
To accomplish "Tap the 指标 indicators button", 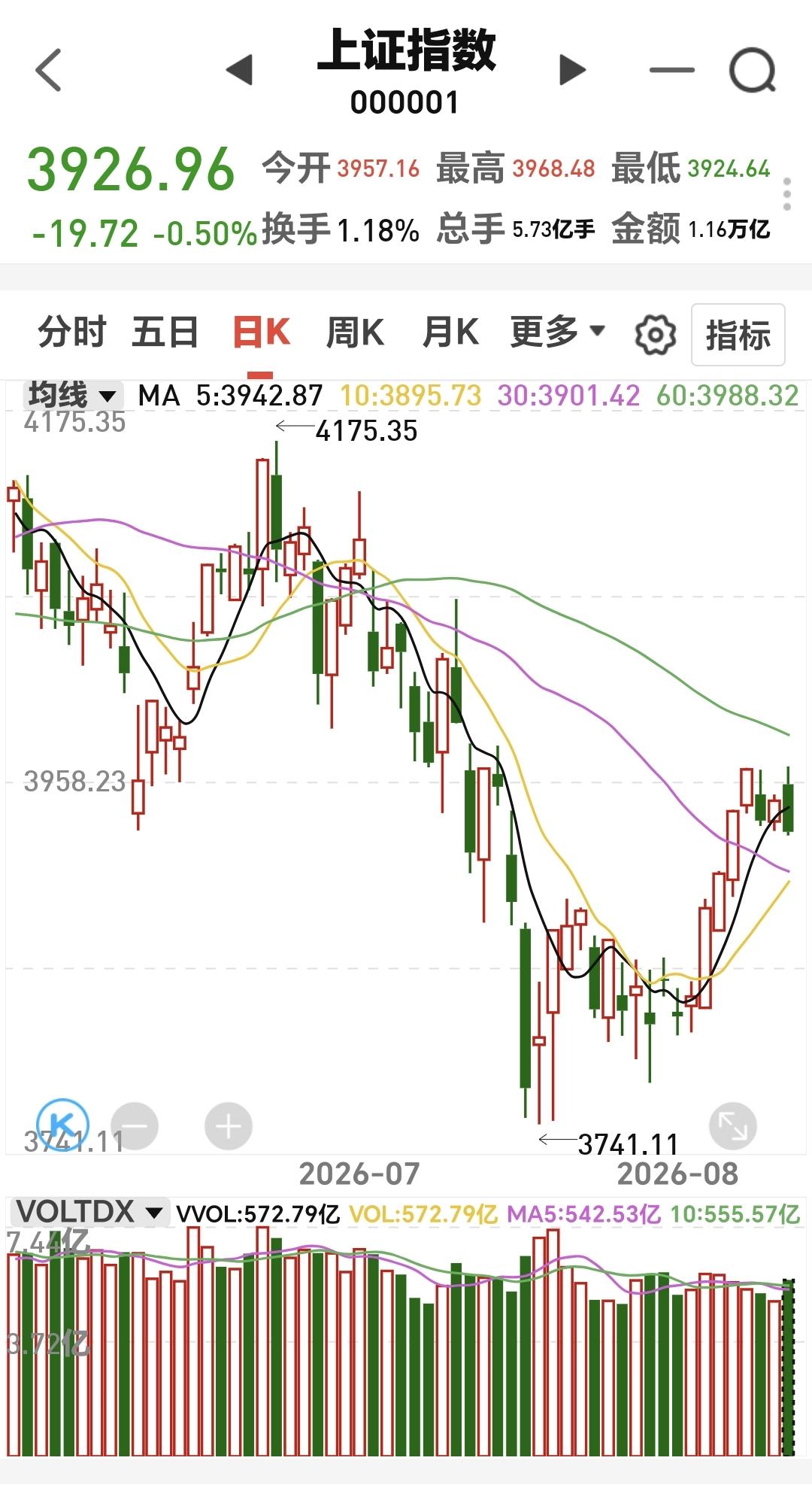I will pos(738,335).
